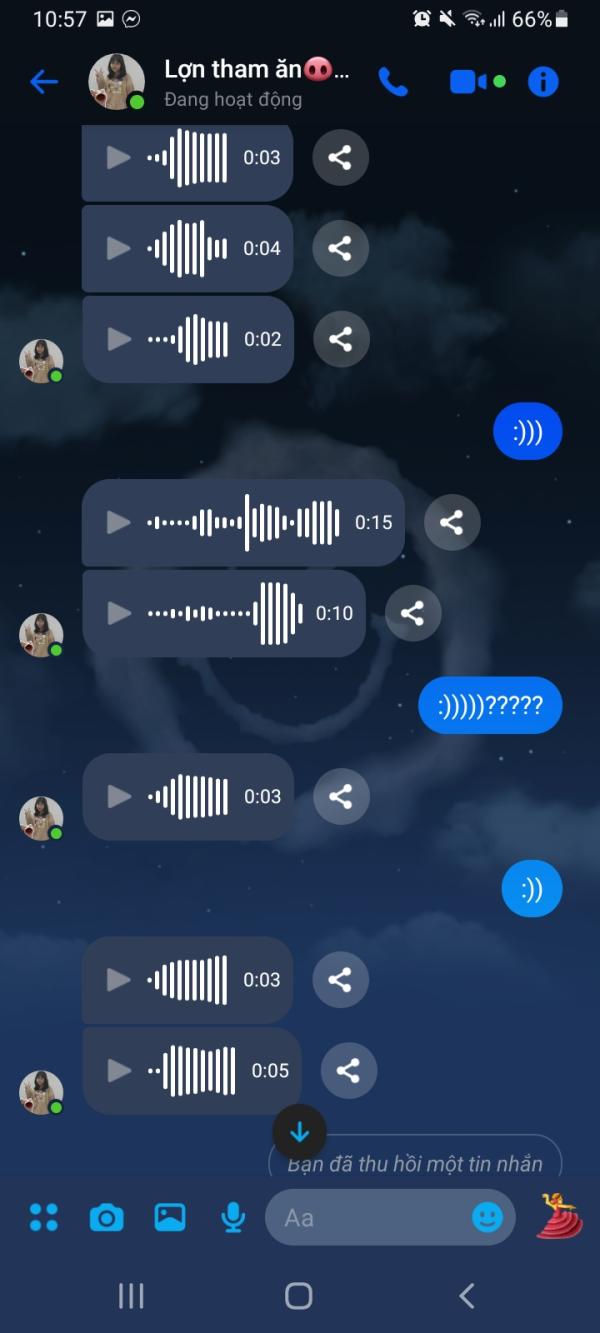600x1333 pixels.
Task: Open the camera from the composer
Action: (107, 1217)
